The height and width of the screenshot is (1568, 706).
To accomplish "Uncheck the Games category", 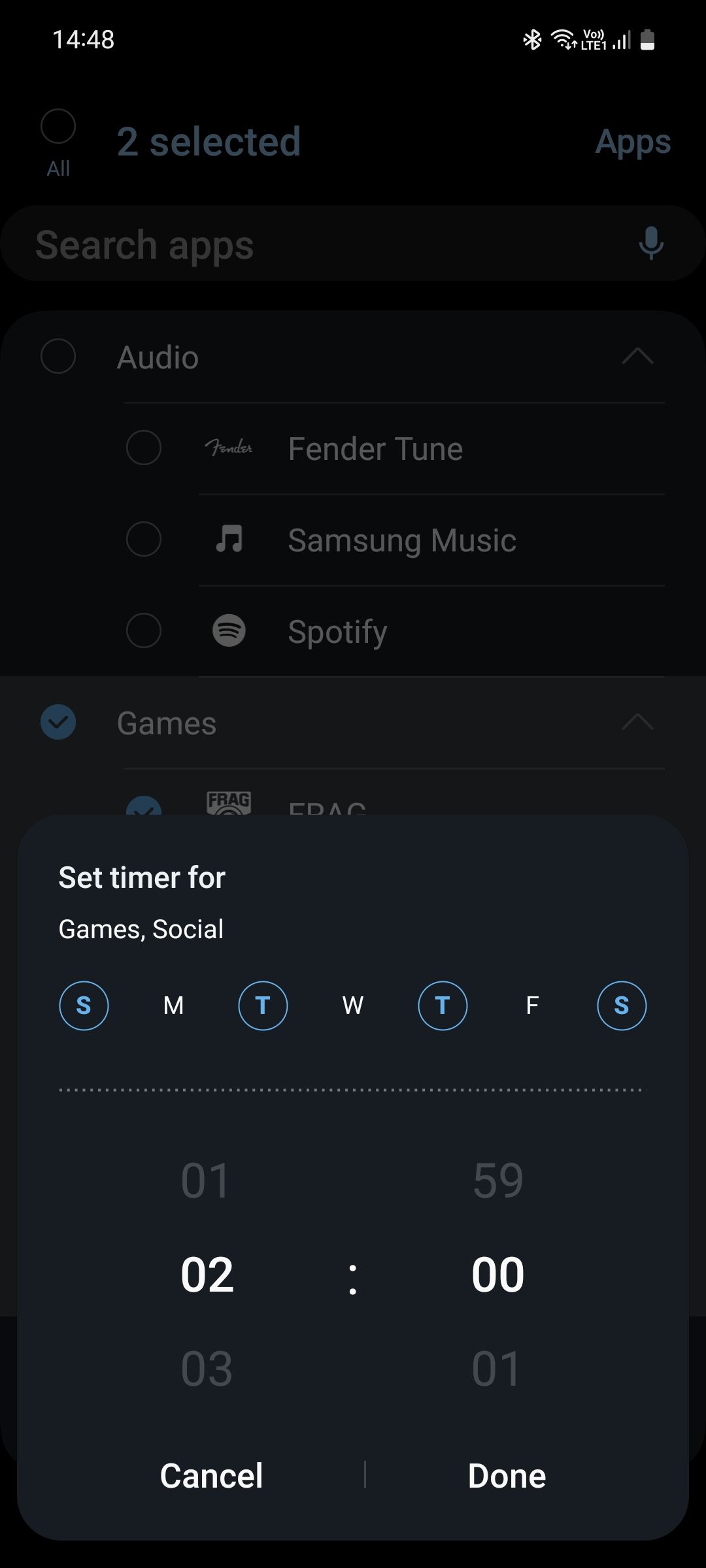I will (x=58, y=723).
